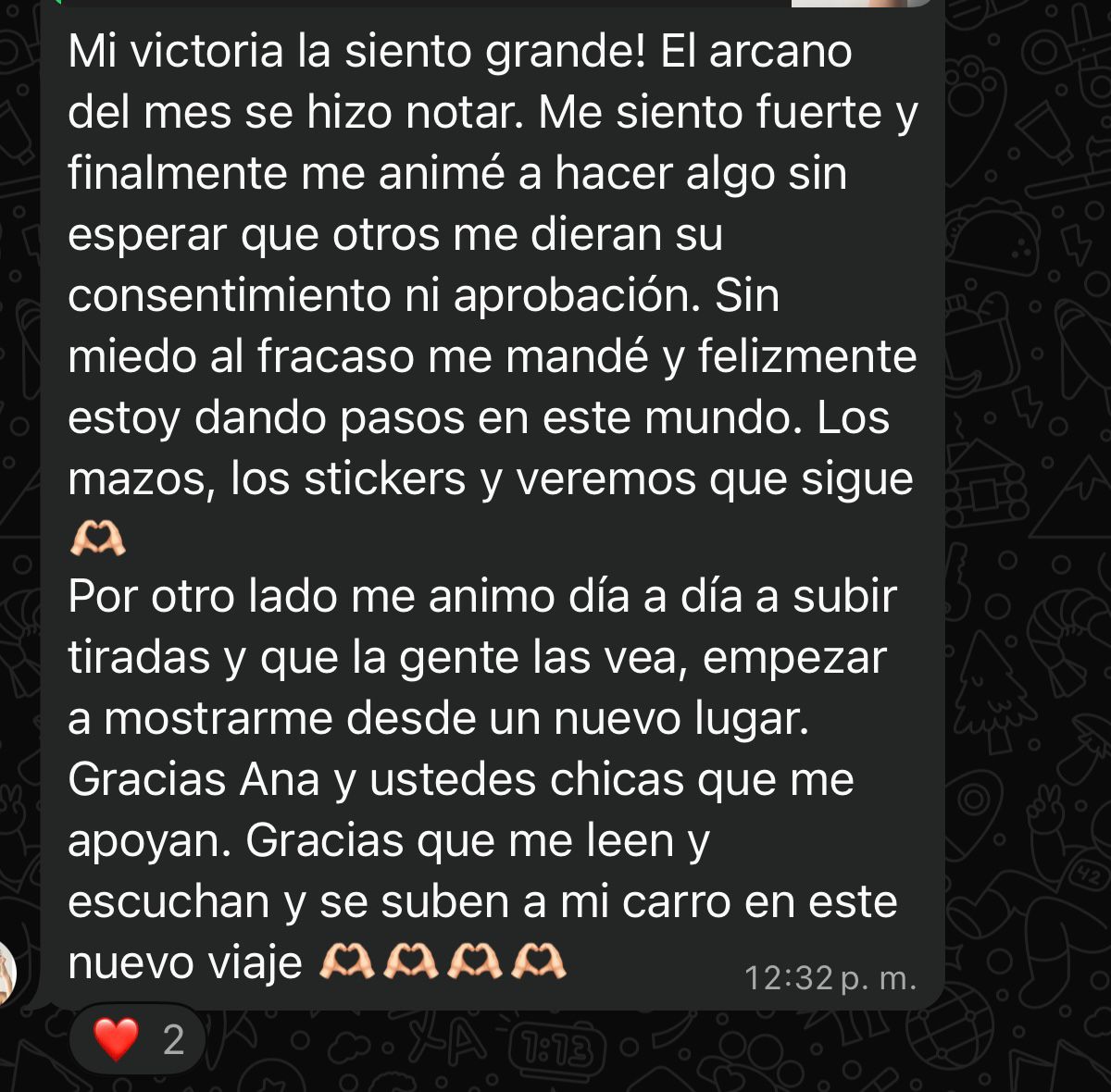Open the heart reactions on the message

(137, 1040)
